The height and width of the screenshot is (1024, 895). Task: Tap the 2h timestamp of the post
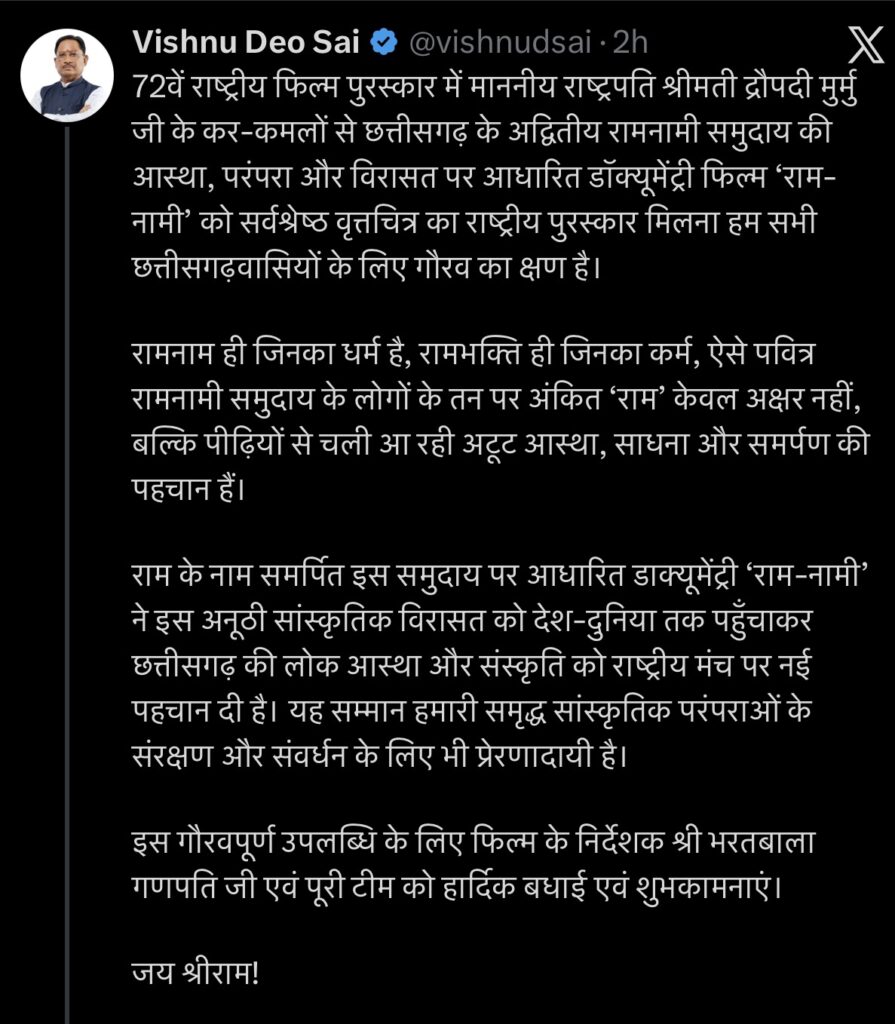[x=630, y=43]
